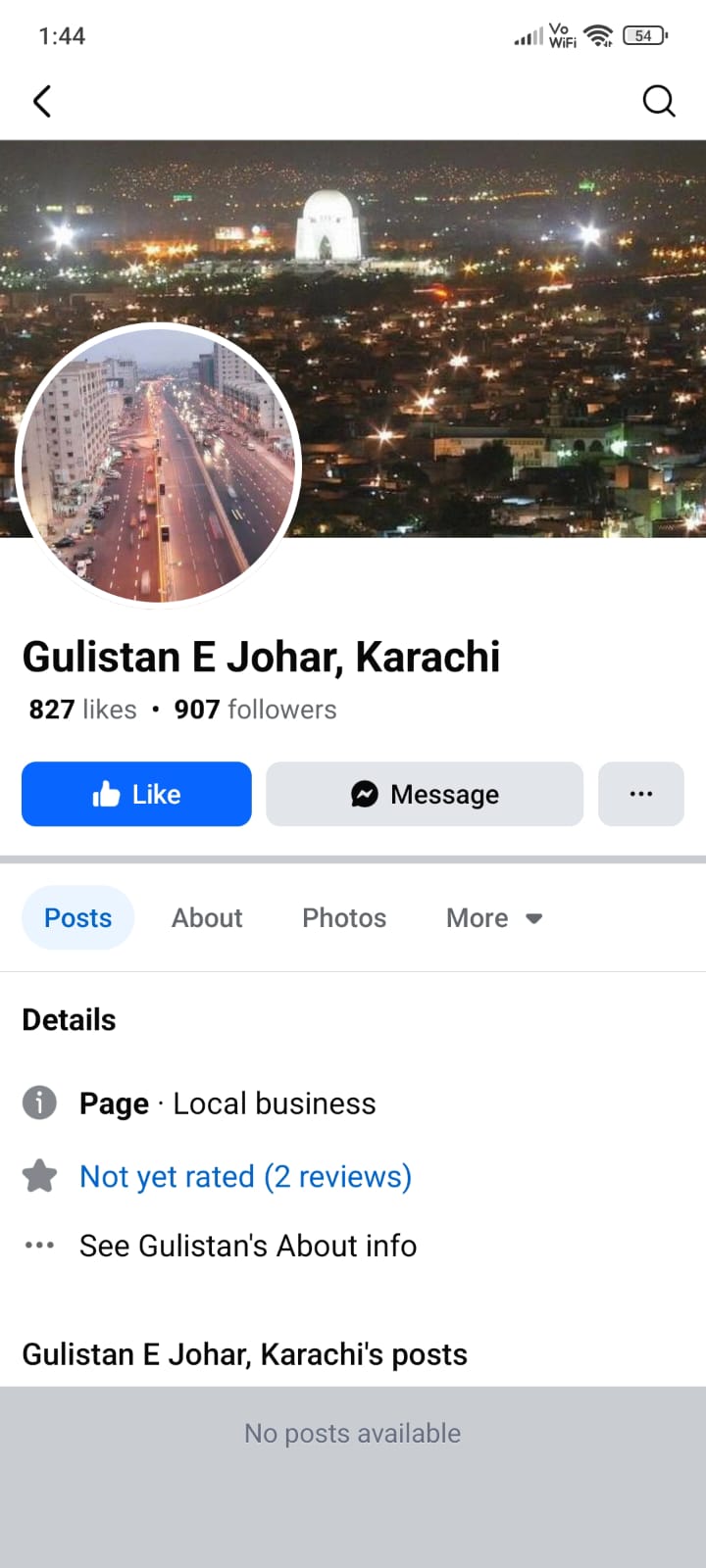Open the reviews via Not yet rated link
Image resolution: width=706 pixels, height=1568 pixels.
coord(245,1175)
